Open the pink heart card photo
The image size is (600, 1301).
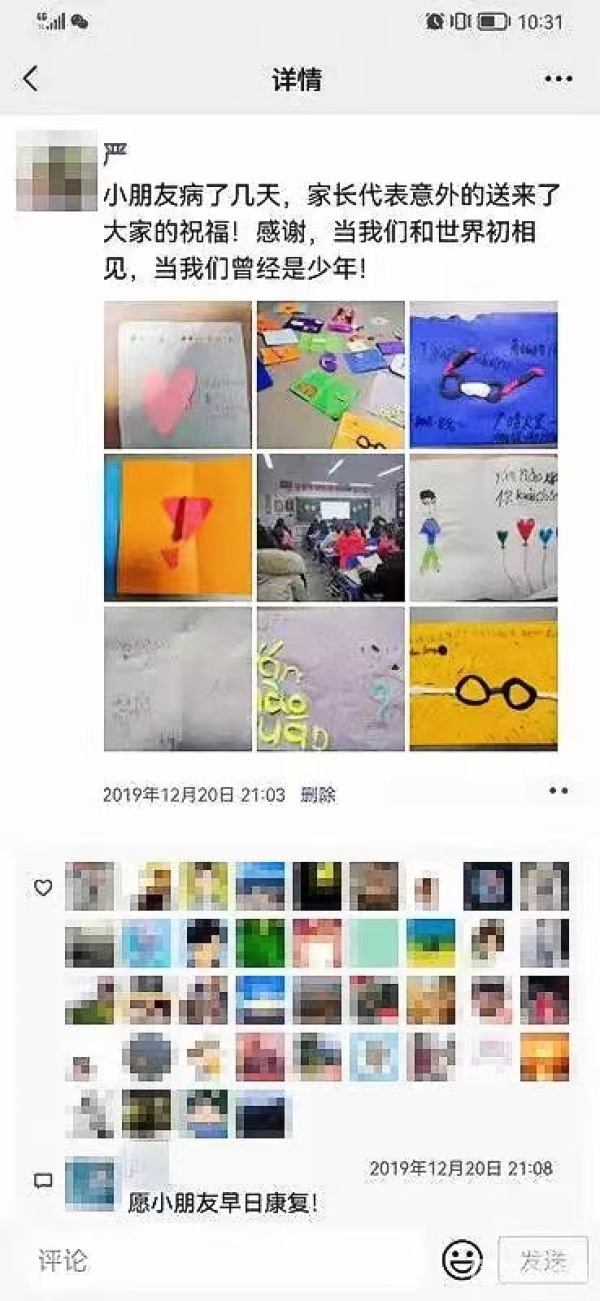pyautogui.click(x=178, y=374)
